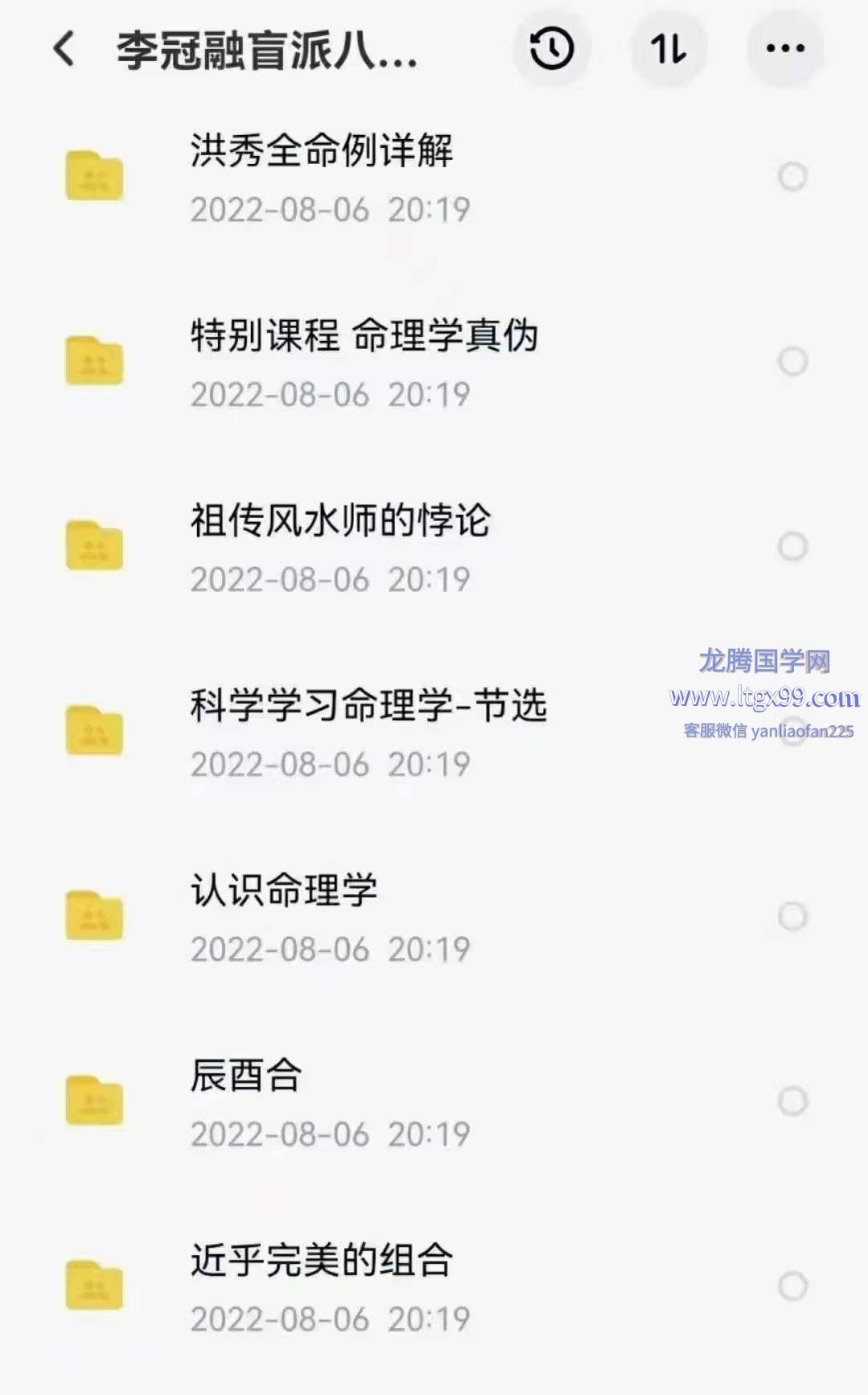Mark 认识命理学 as selected
The width and height of the screenshot is (868, 1395).
[792, 917]
